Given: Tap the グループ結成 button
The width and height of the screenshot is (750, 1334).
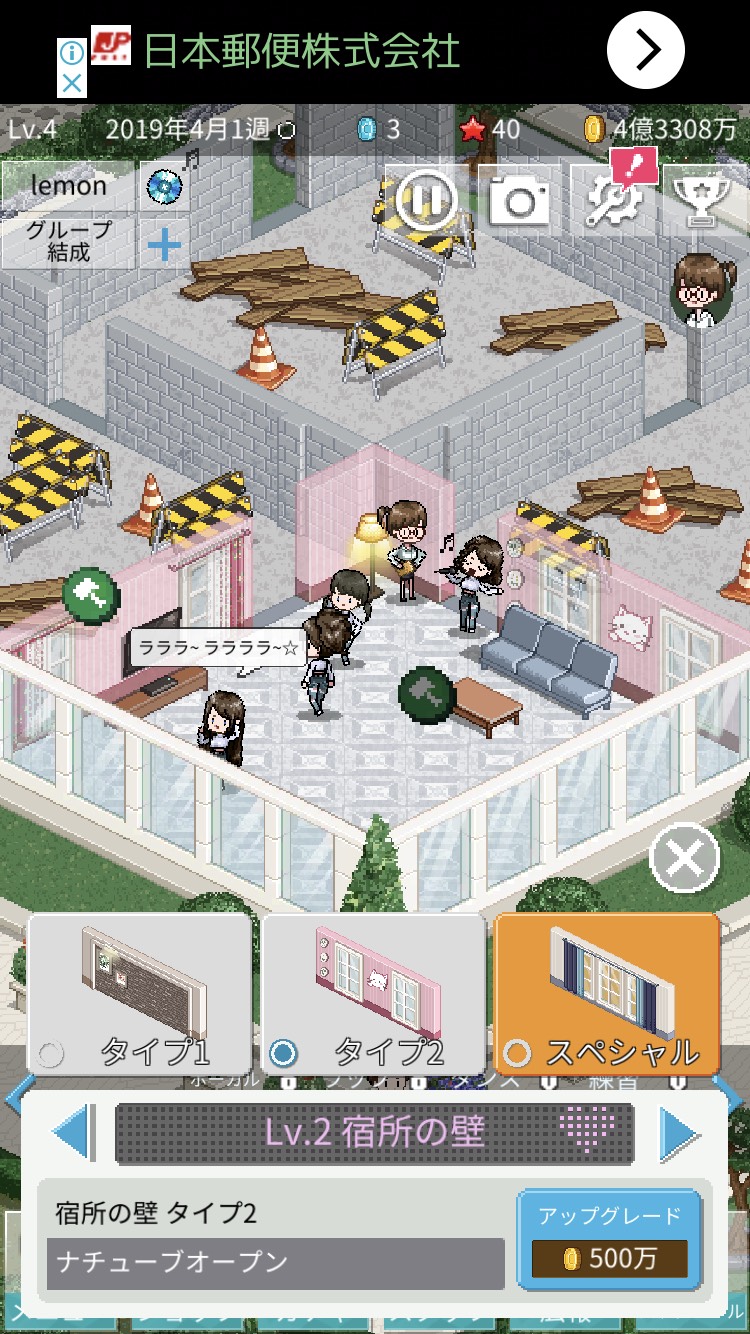Looking at the screenshot, I should [68, 242].
